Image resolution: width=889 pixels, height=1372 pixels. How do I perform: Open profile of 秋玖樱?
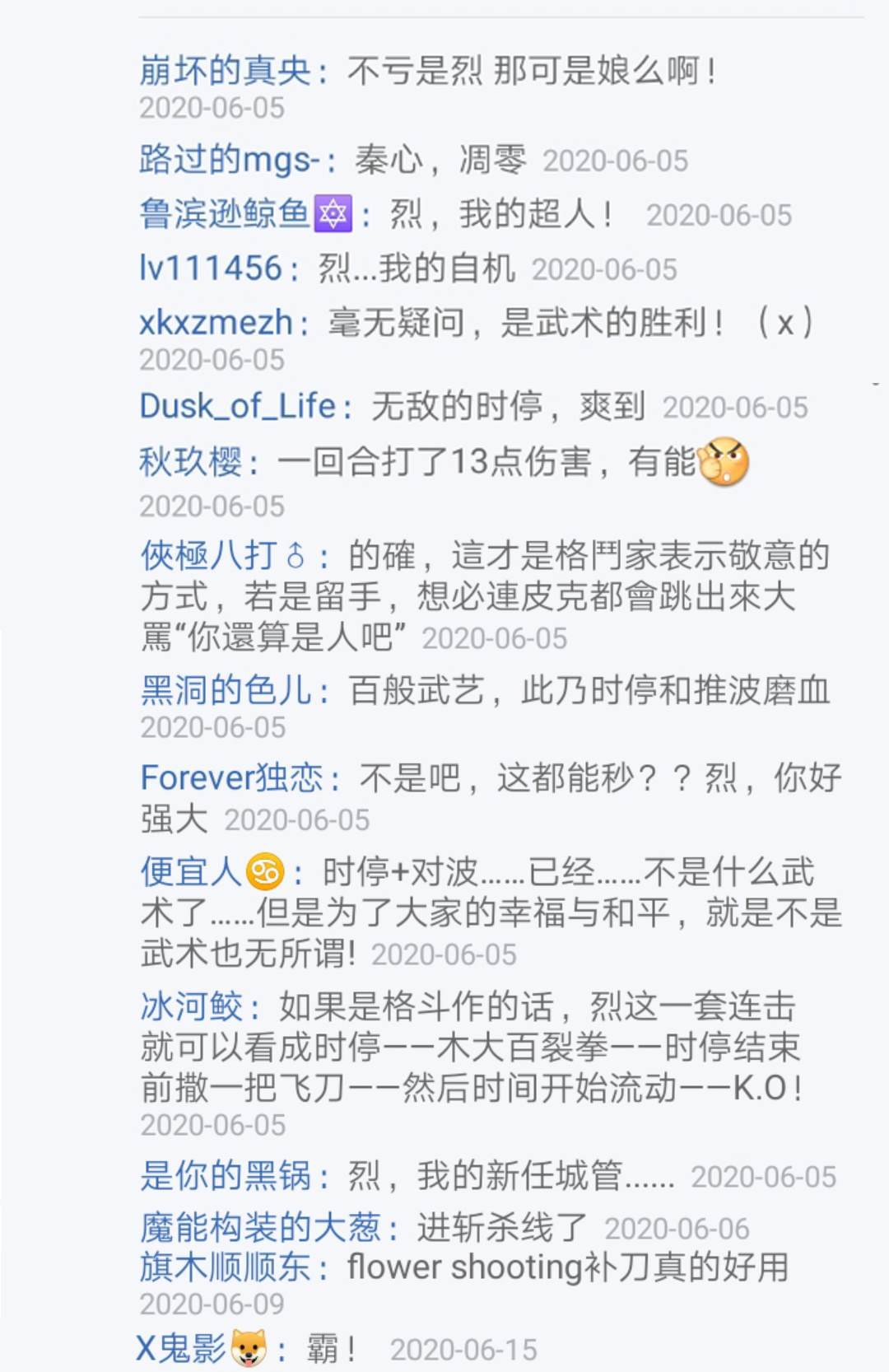coord(190,461)
